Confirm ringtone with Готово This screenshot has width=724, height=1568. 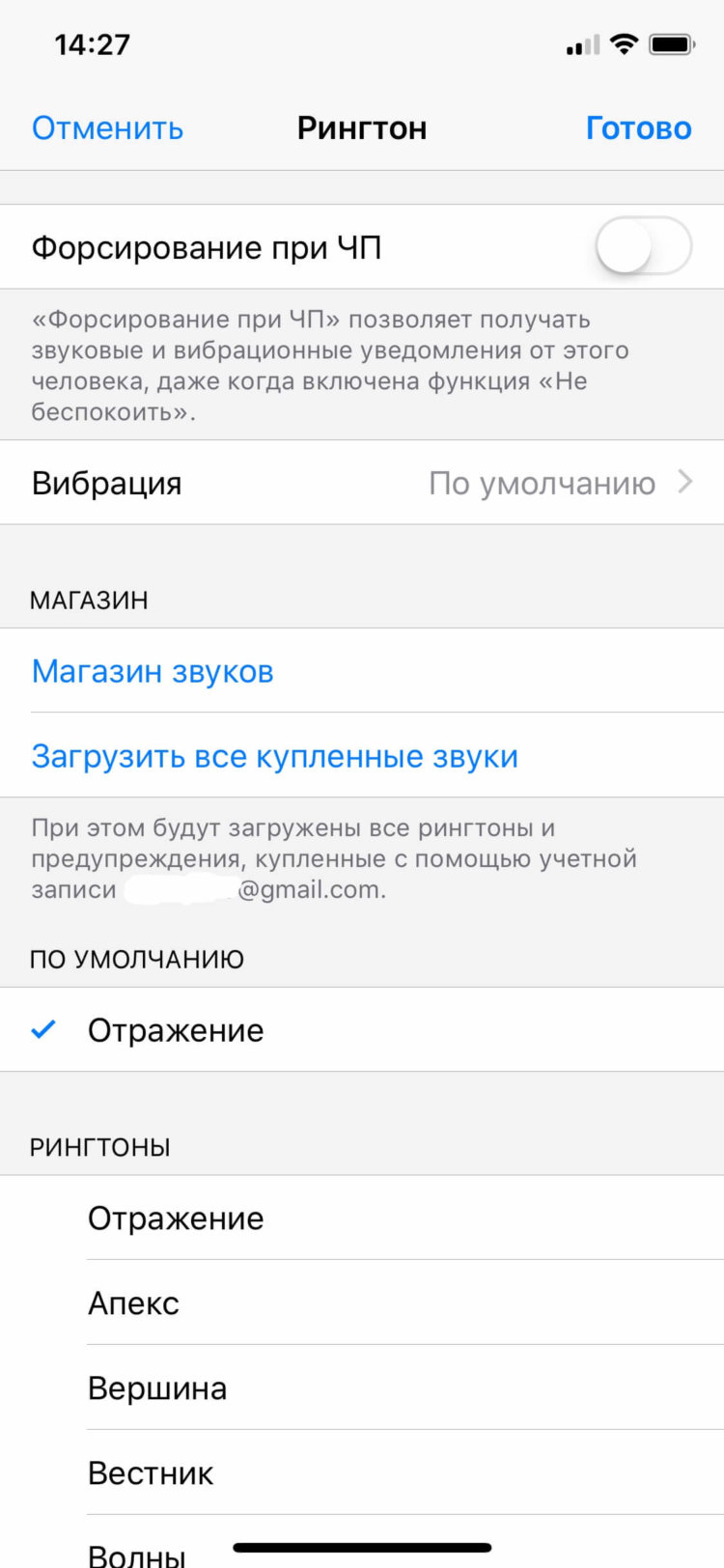[x=638, y=128]
